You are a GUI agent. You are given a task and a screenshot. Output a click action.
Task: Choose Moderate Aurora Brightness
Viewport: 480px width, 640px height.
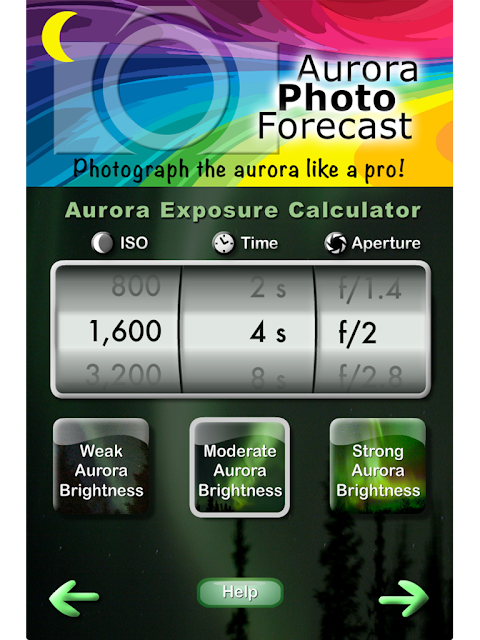click(240, 467)
